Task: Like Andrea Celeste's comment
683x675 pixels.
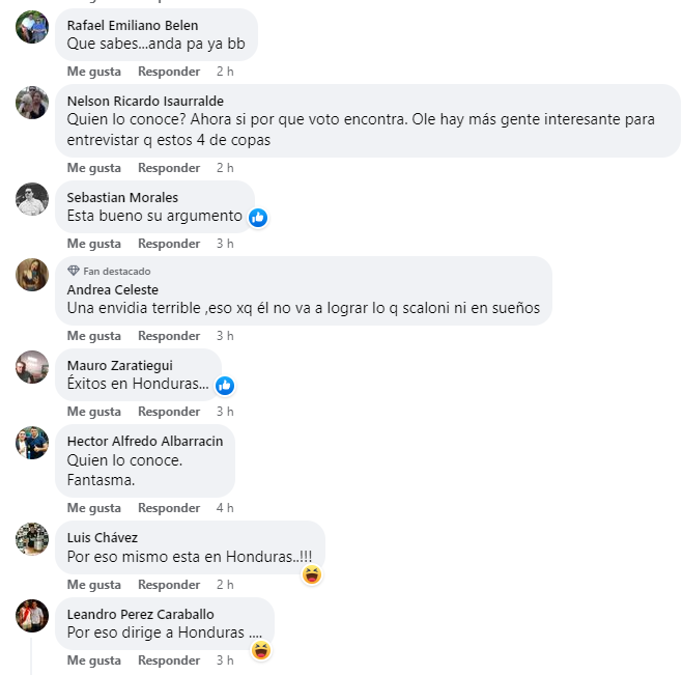Action: [94, 336]
